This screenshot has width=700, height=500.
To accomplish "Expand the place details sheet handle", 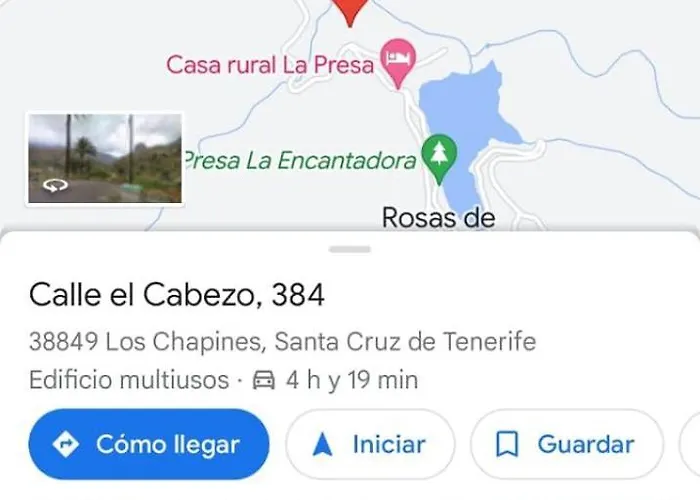I will 350,249.
